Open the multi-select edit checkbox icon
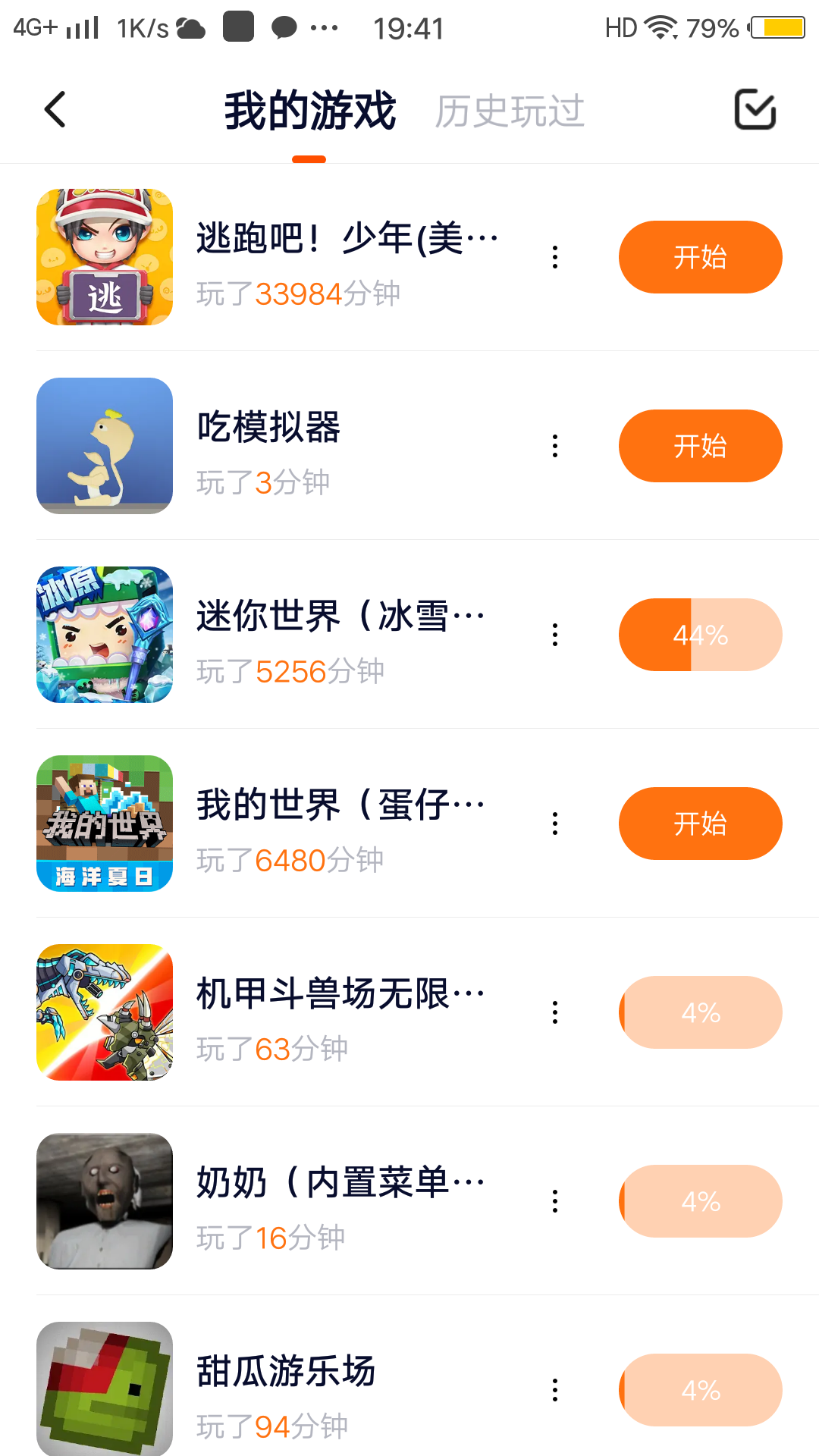Viewport: 819px width, 1456px height. [x=755, y=110]
